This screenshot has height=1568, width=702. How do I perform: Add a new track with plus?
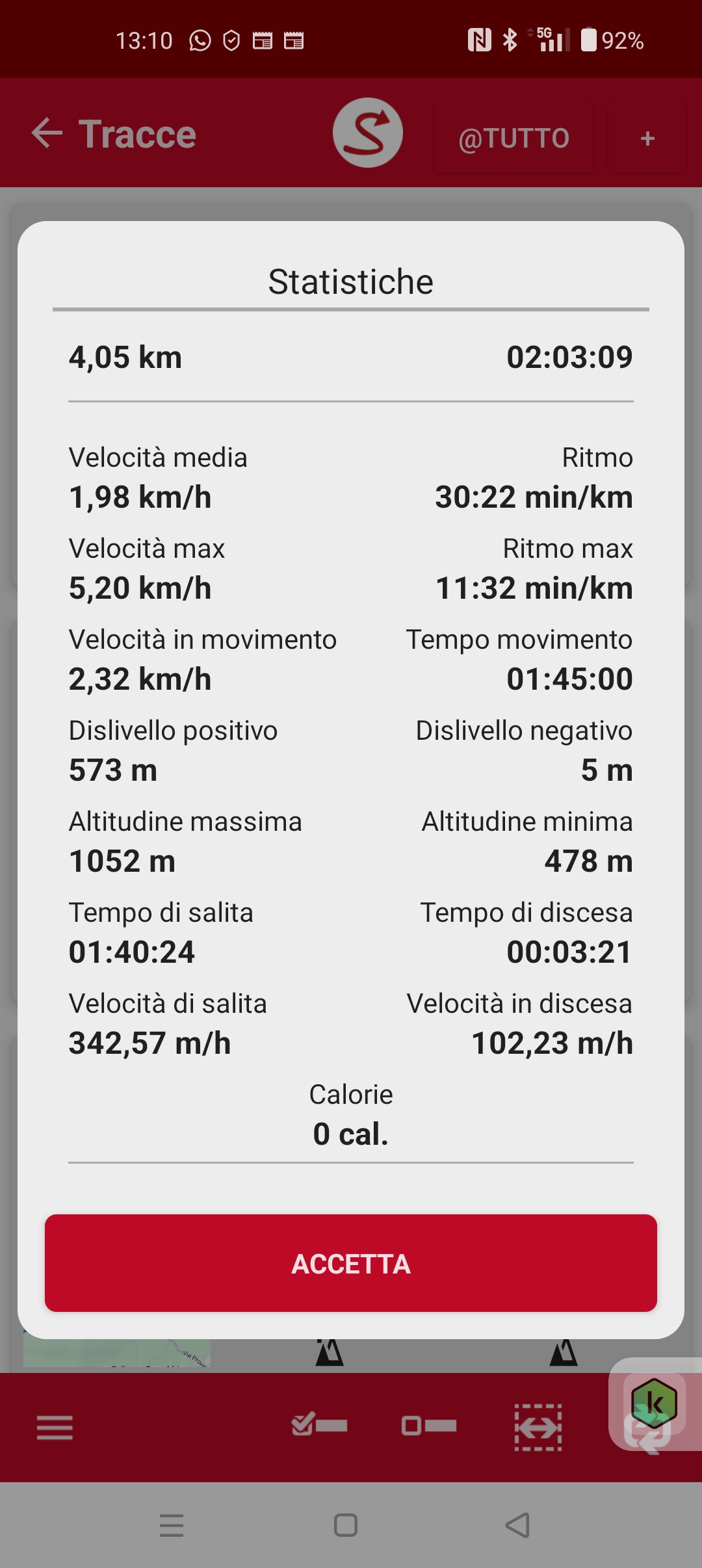647,138
